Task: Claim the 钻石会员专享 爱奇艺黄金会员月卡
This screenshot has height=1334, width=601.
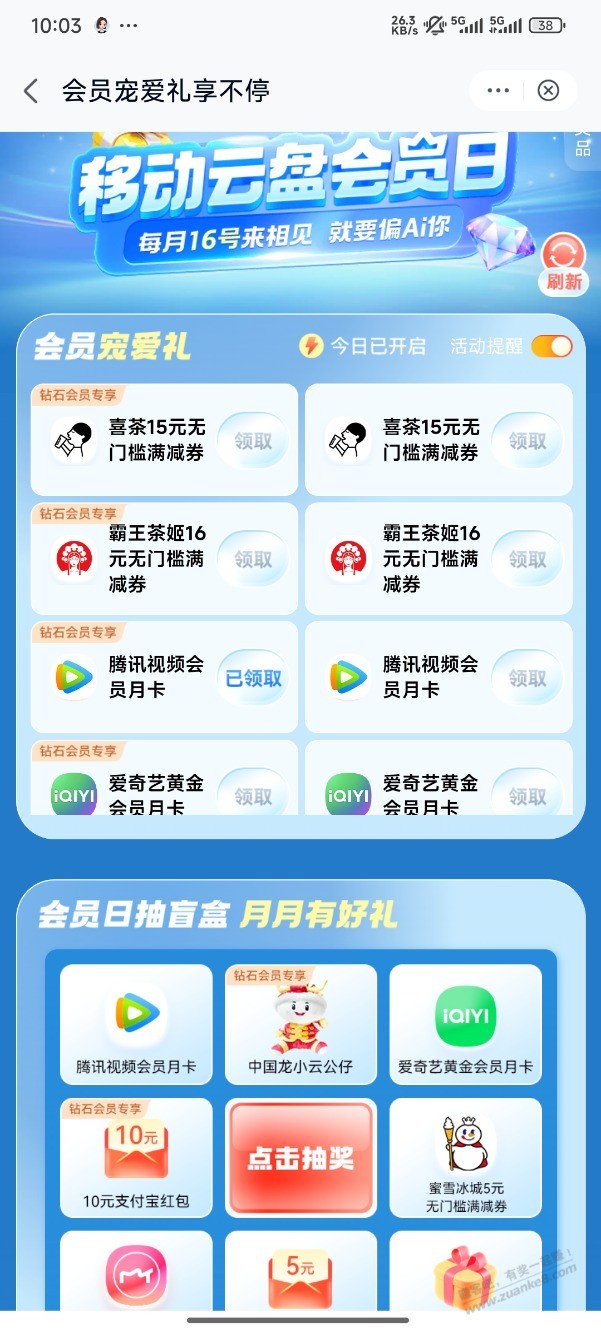Action: coord(253,796)
